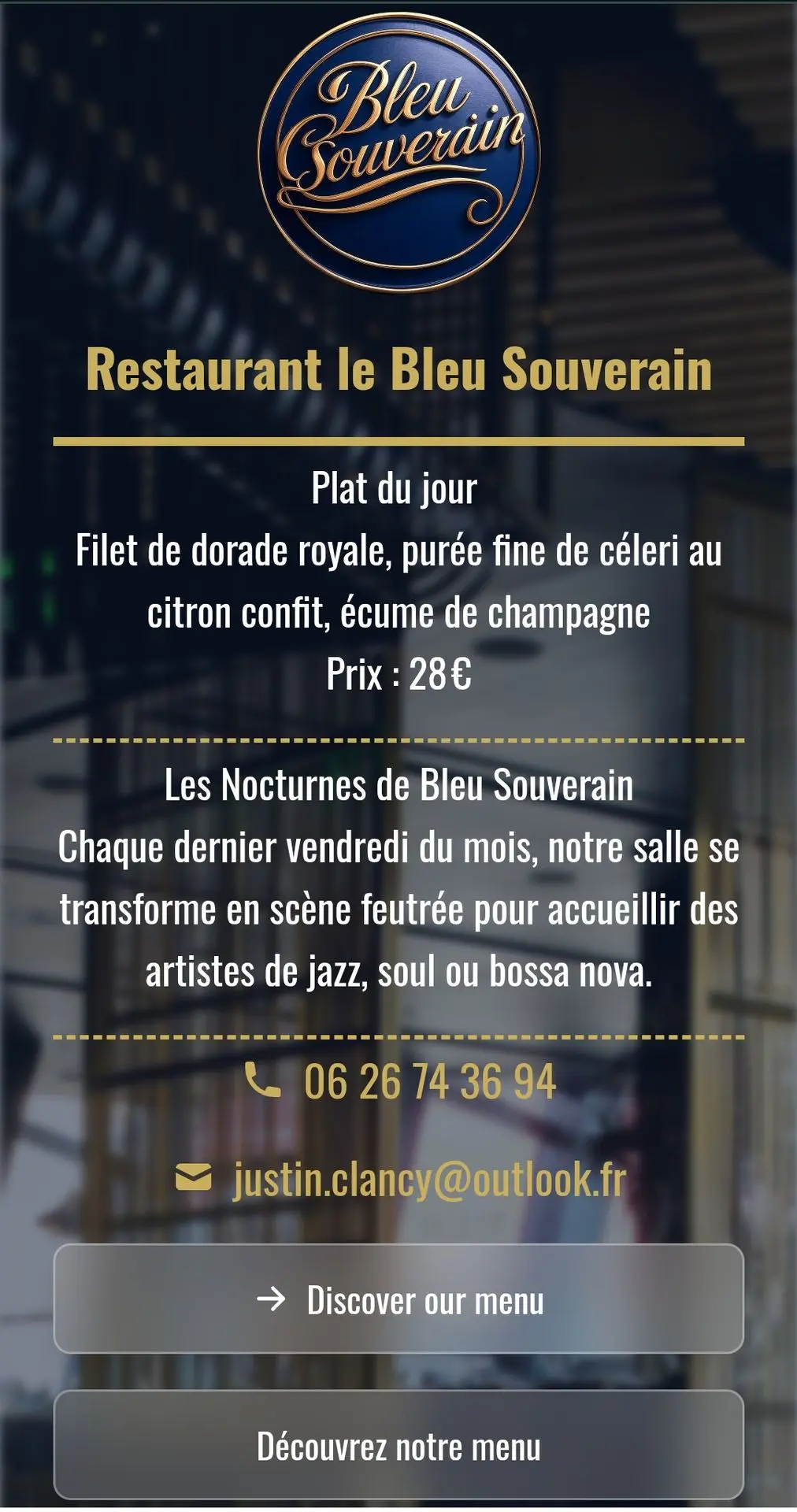Call the phone number 06 26 74 36 94
This screenshot has height=1512, width=797.
click(x=428, y=1081)
